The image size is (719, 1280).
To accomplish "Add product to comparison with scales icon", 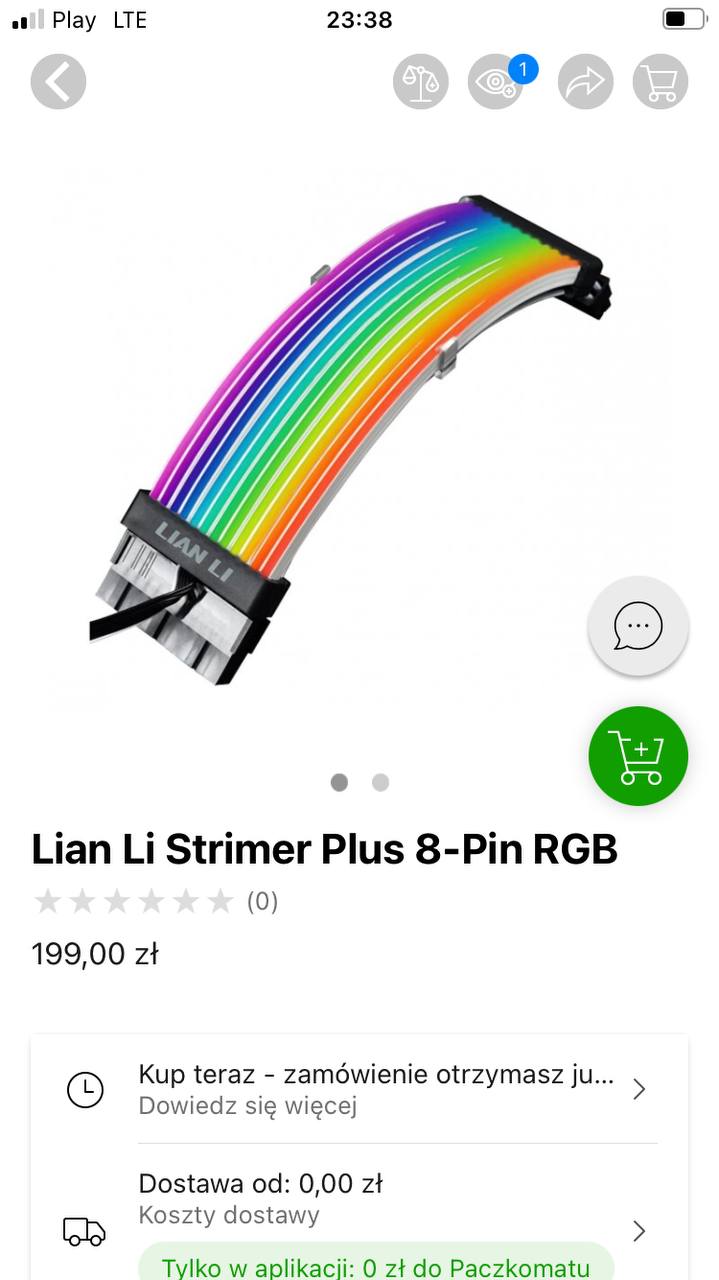I will pos(420,81).
